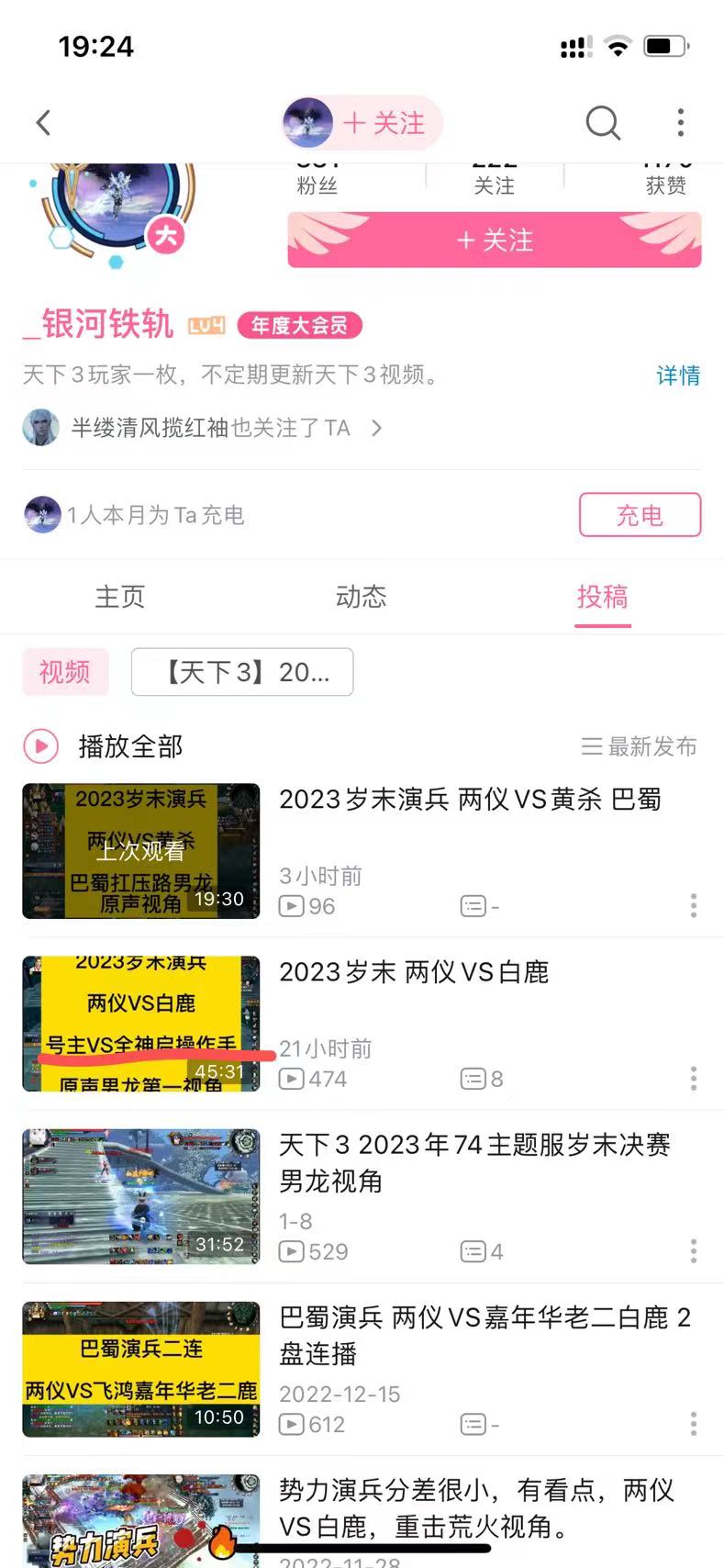
Task: Switch to the 动态 tab
Action: click(362, 597)
